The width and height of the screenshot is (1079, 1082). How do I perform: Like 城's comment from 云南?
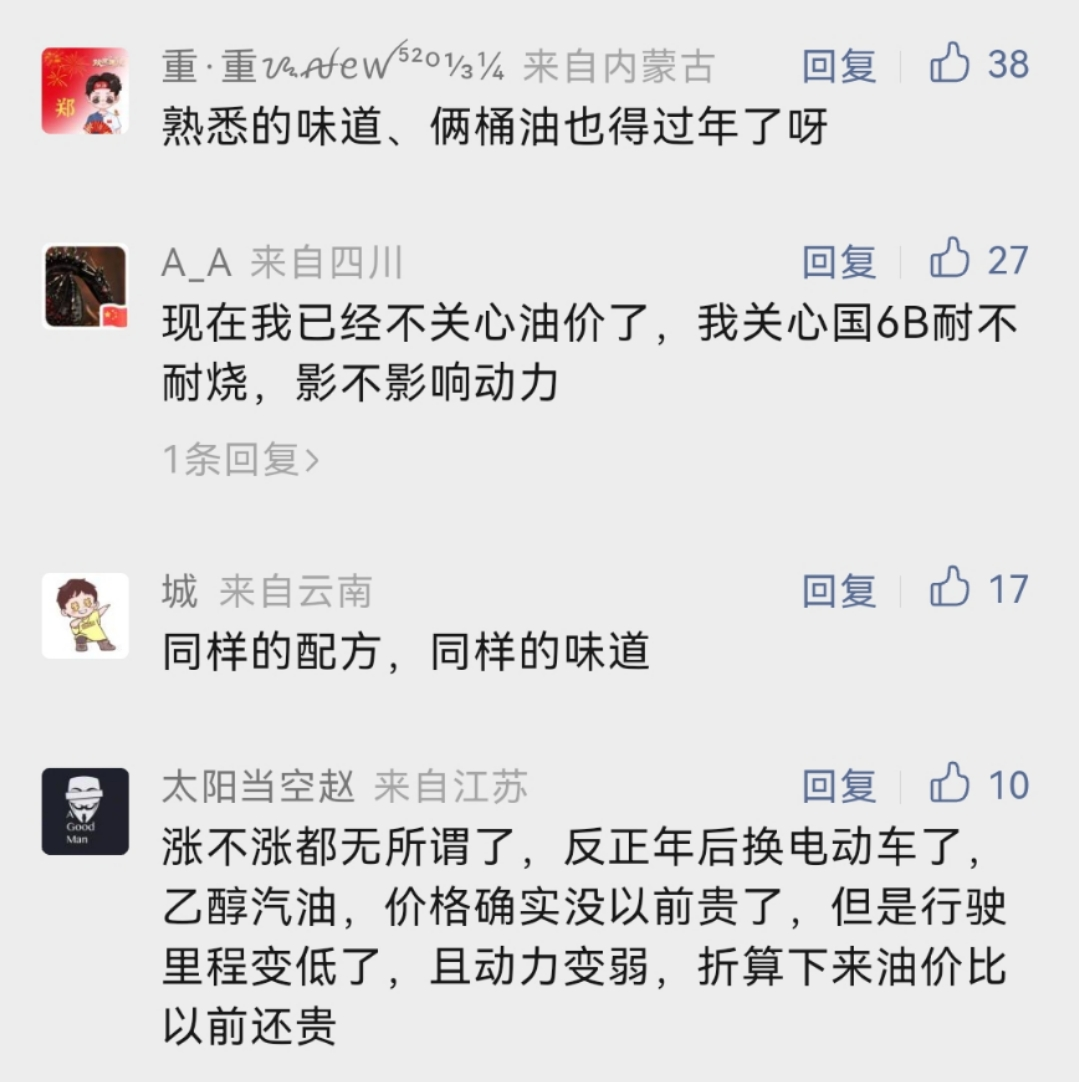pyautogui.click(x=950, y=589)
